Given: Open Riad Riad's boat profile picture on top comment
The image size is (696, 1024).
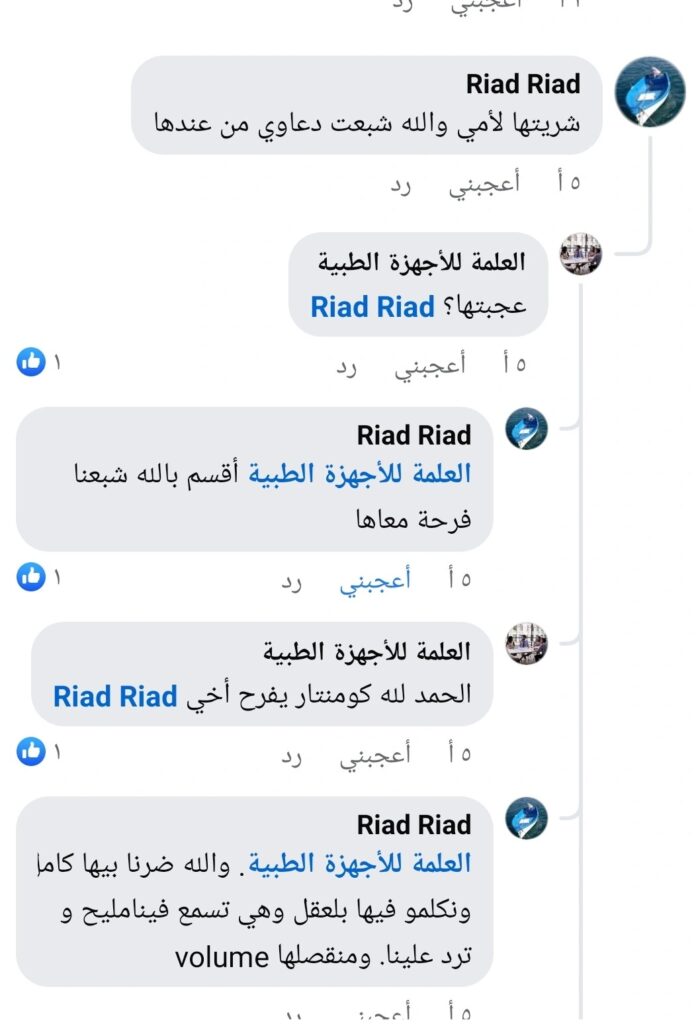Looking at the screenshot, I should (649, 91).
